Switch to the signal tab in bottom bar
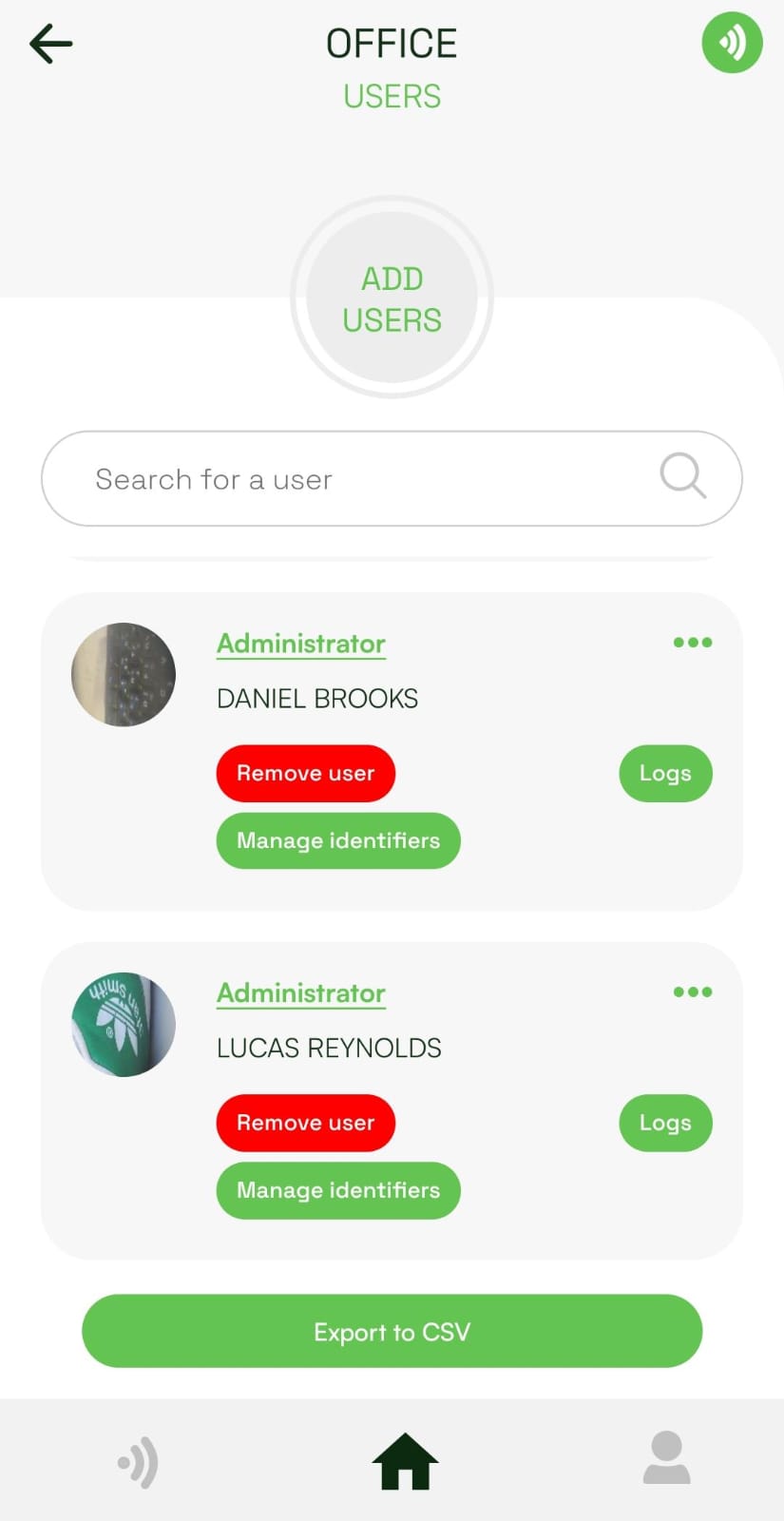The height and width of the screenshot is (1521, 784). coord(139,1462)
